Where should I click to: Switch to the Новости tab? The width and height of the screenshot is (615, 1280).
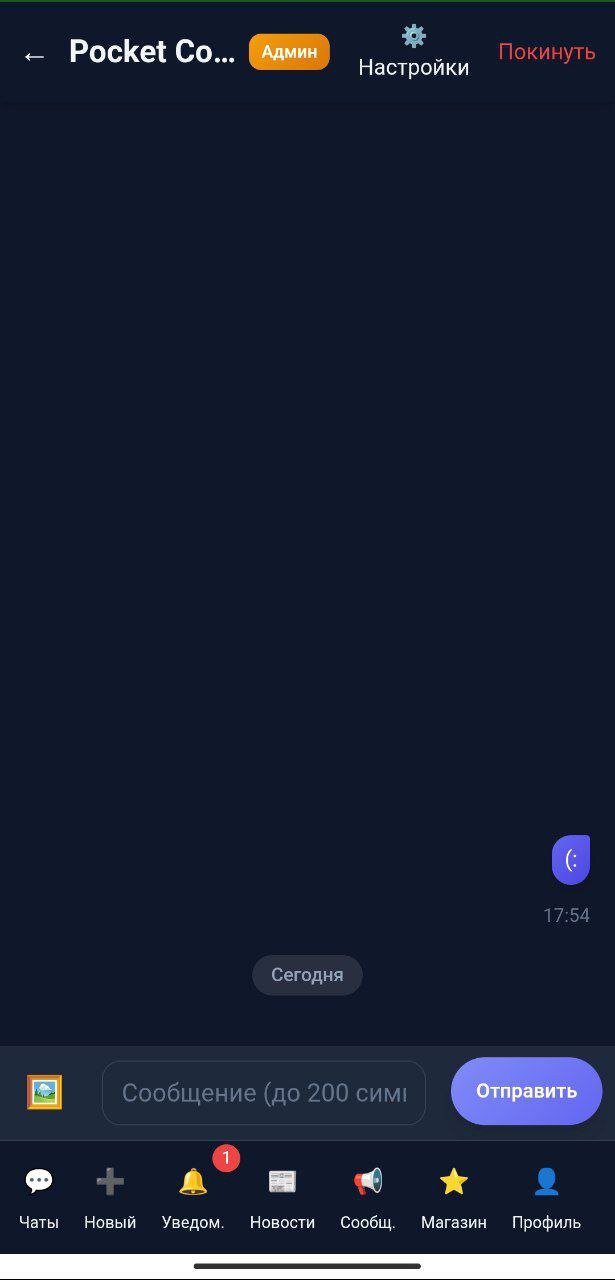[282, 1198]
